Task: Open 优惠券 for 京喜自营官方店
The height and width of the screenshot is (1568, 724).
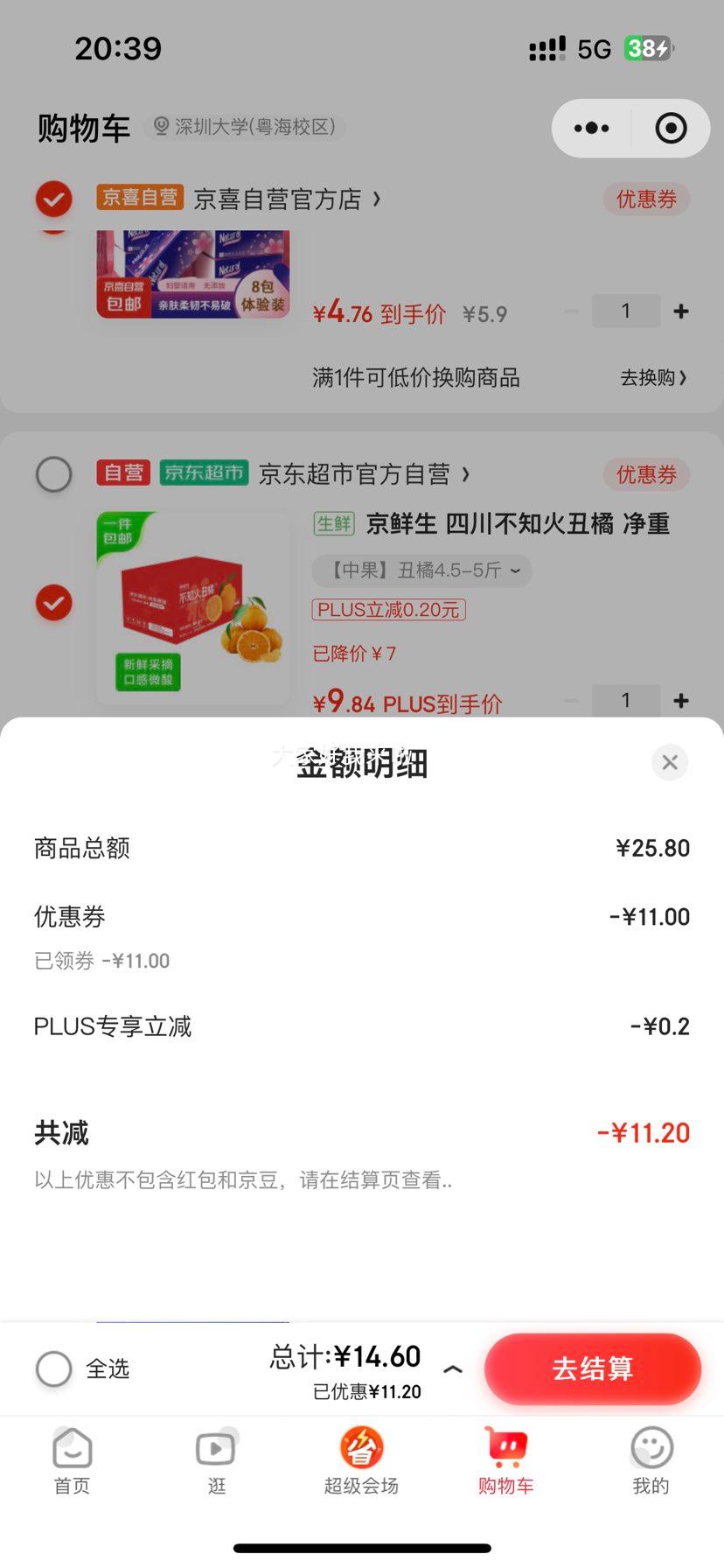Action: tap(646, 199)
